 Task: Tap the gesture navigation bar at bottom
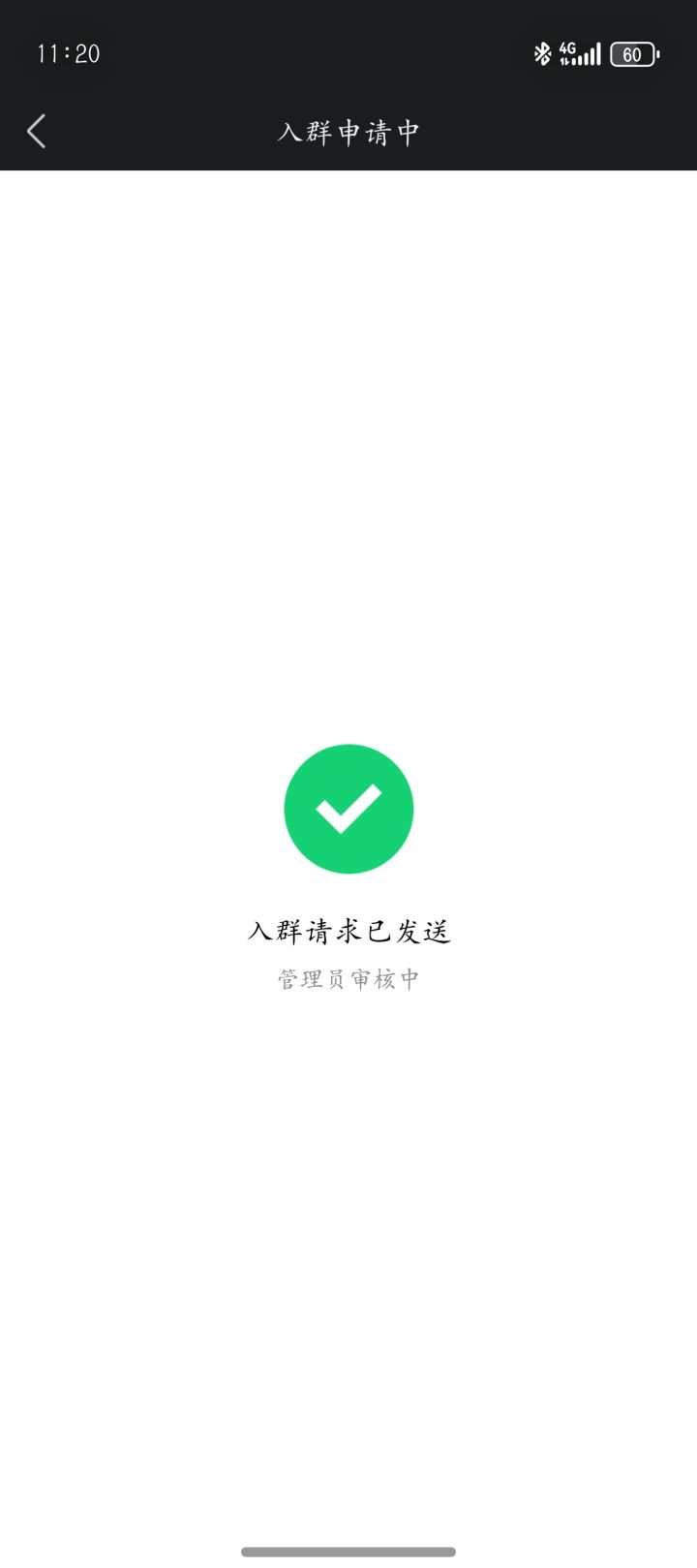click(x=348, y=1550)
